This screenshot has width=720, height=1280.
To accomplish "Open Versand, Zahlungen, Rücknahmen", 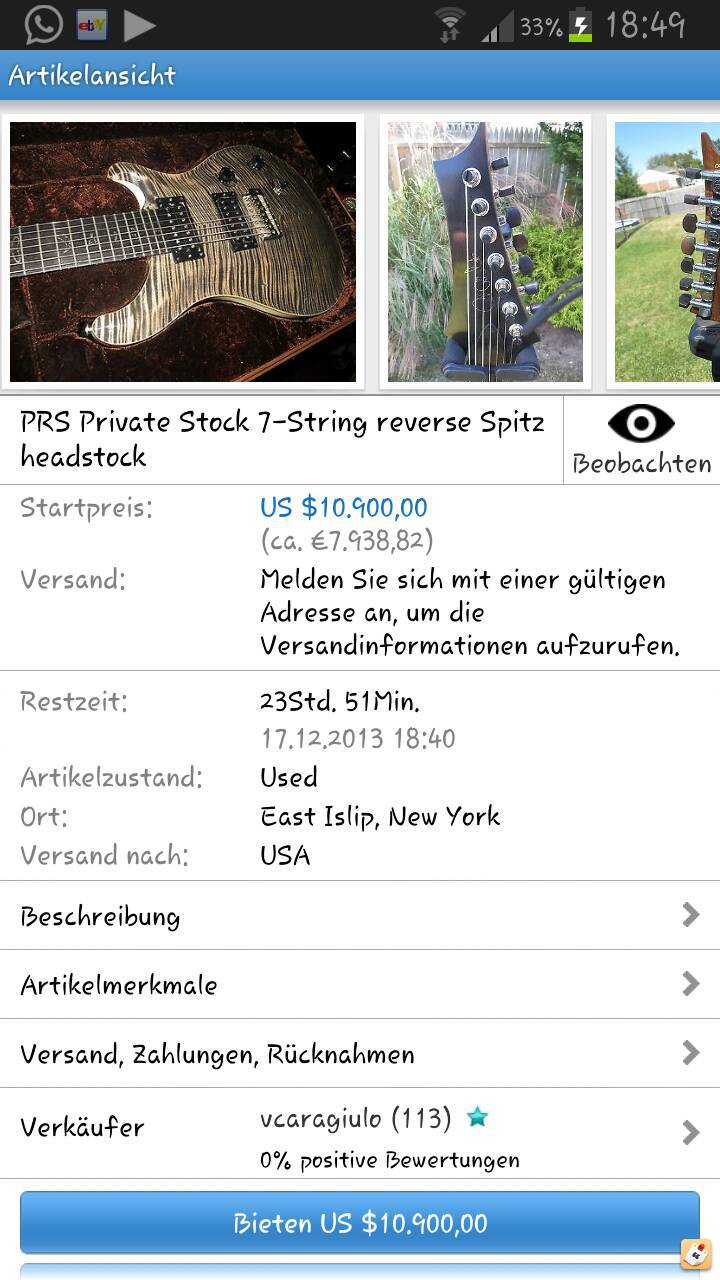I will [x=360, y=1054].
